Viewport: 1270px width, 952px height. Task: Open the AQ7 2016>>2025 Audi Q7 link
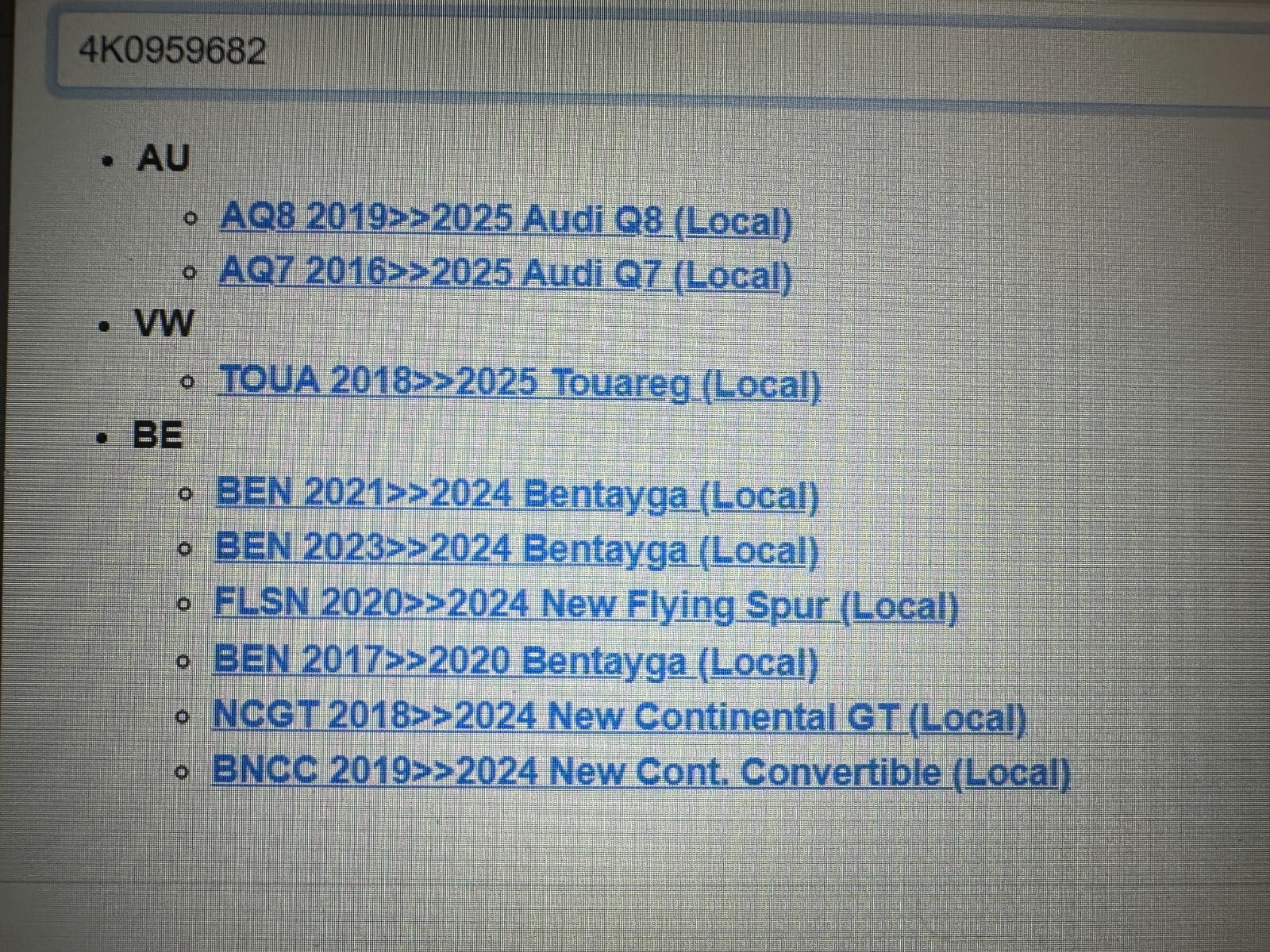tap(505, 274)
